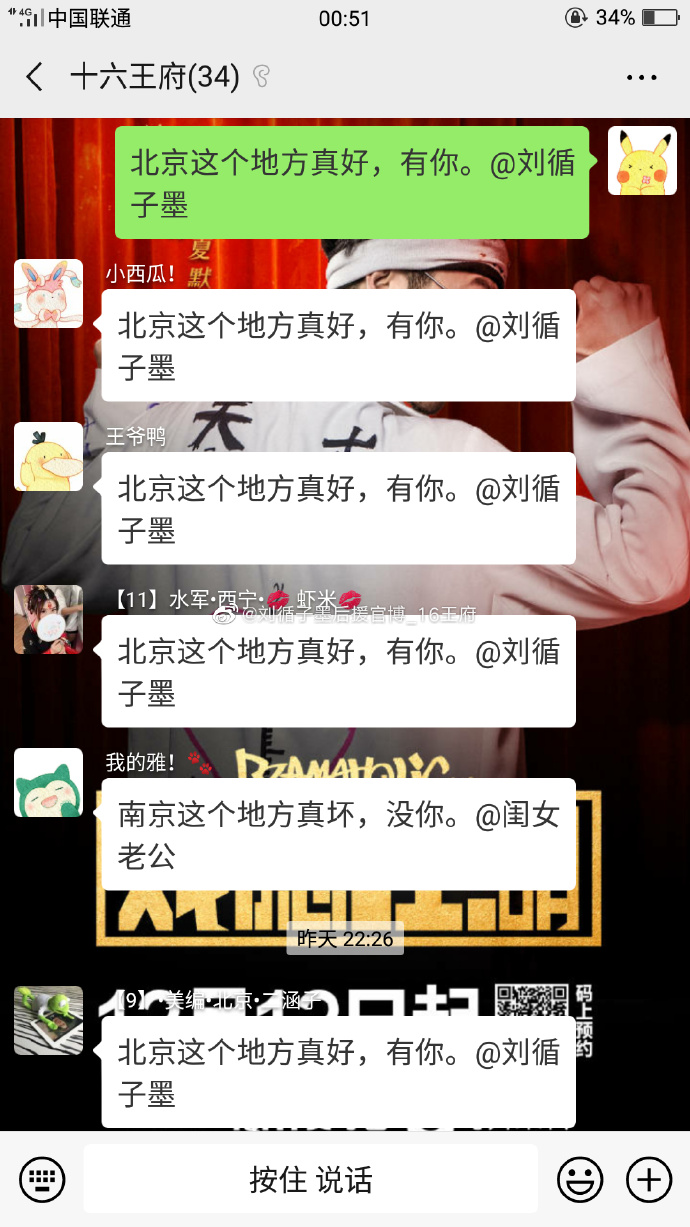Open the emoji sticker panel
Screen dimensions: 690x1227
(x=580, y=1179)
